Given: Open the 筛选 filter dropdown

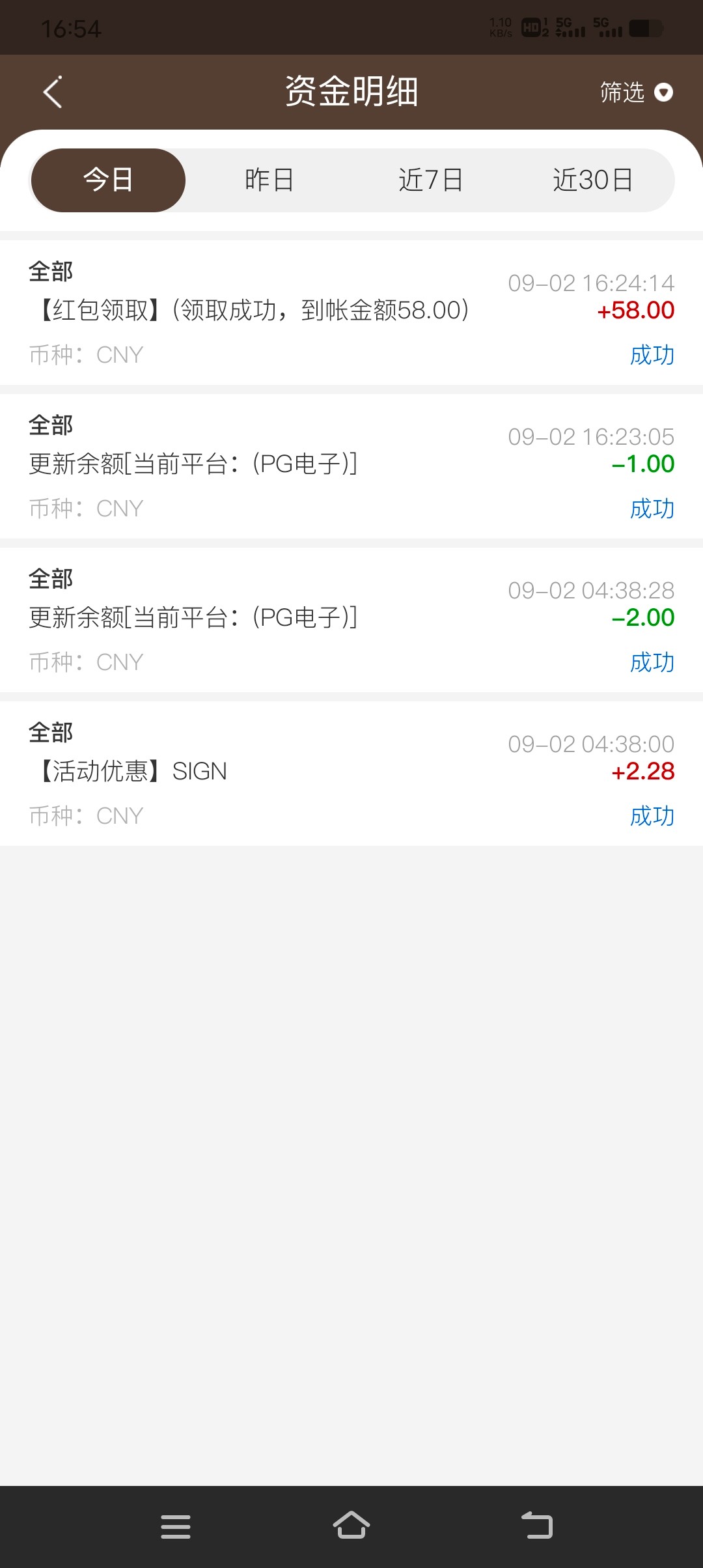Looking at the screenshot, I should (x=635, y=92).
